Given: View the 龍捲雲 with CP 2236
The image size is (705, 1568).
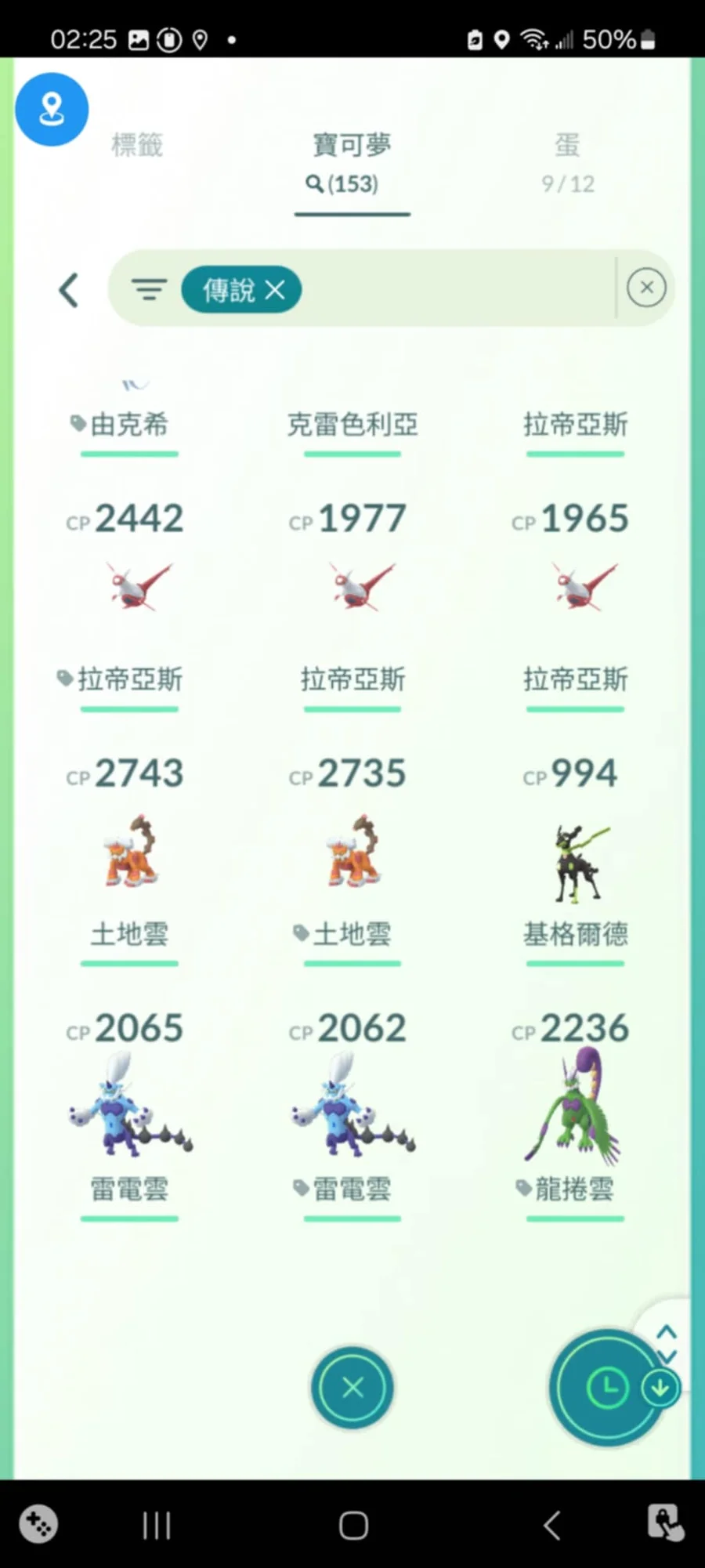Looking at the screenshot, I should (x=575, y=1105).
